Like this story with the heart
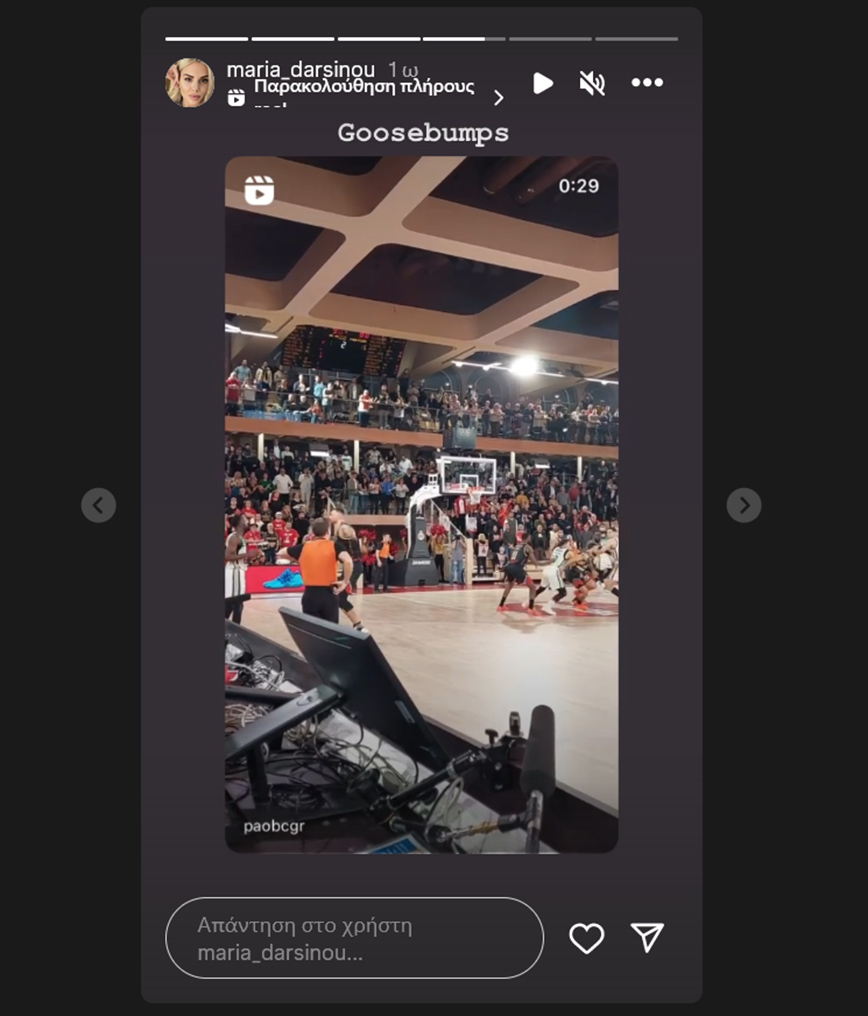This screenshot has width=868, height=1016. pos(587,938)
